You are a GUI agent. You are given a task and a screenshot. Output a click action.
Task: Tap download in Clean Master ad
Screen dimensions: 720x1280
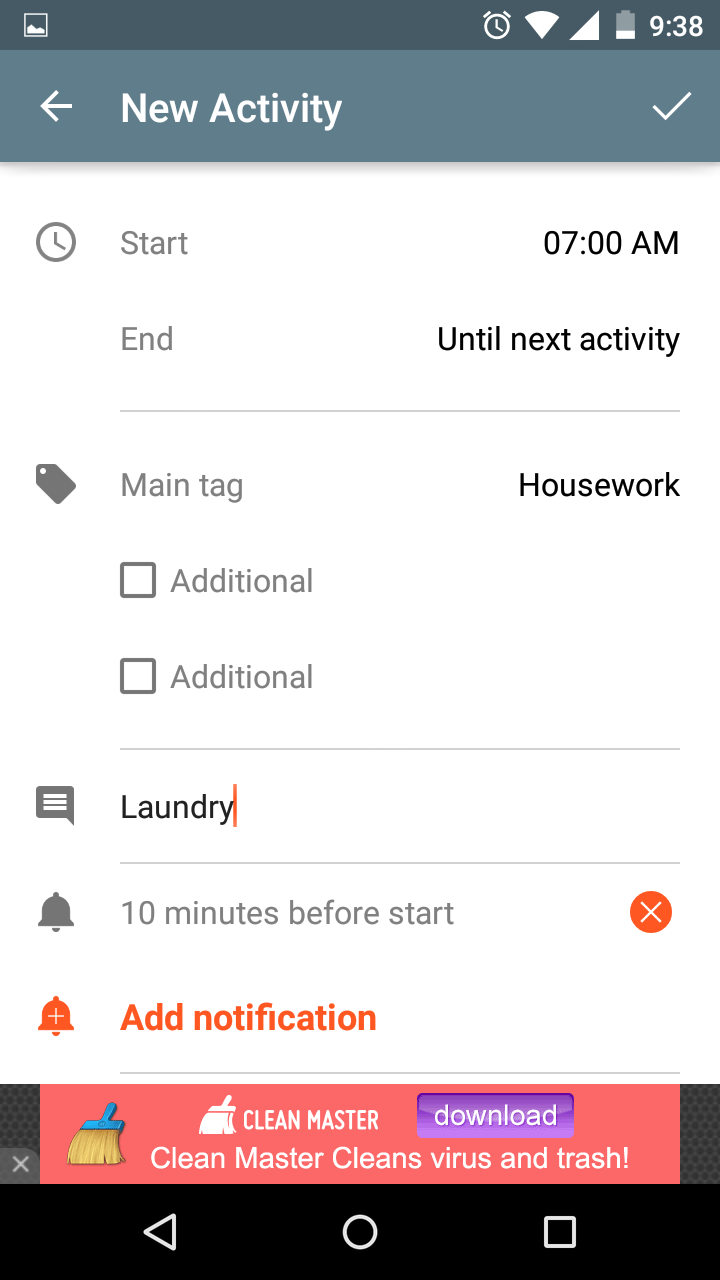[x=495, y=1115]
